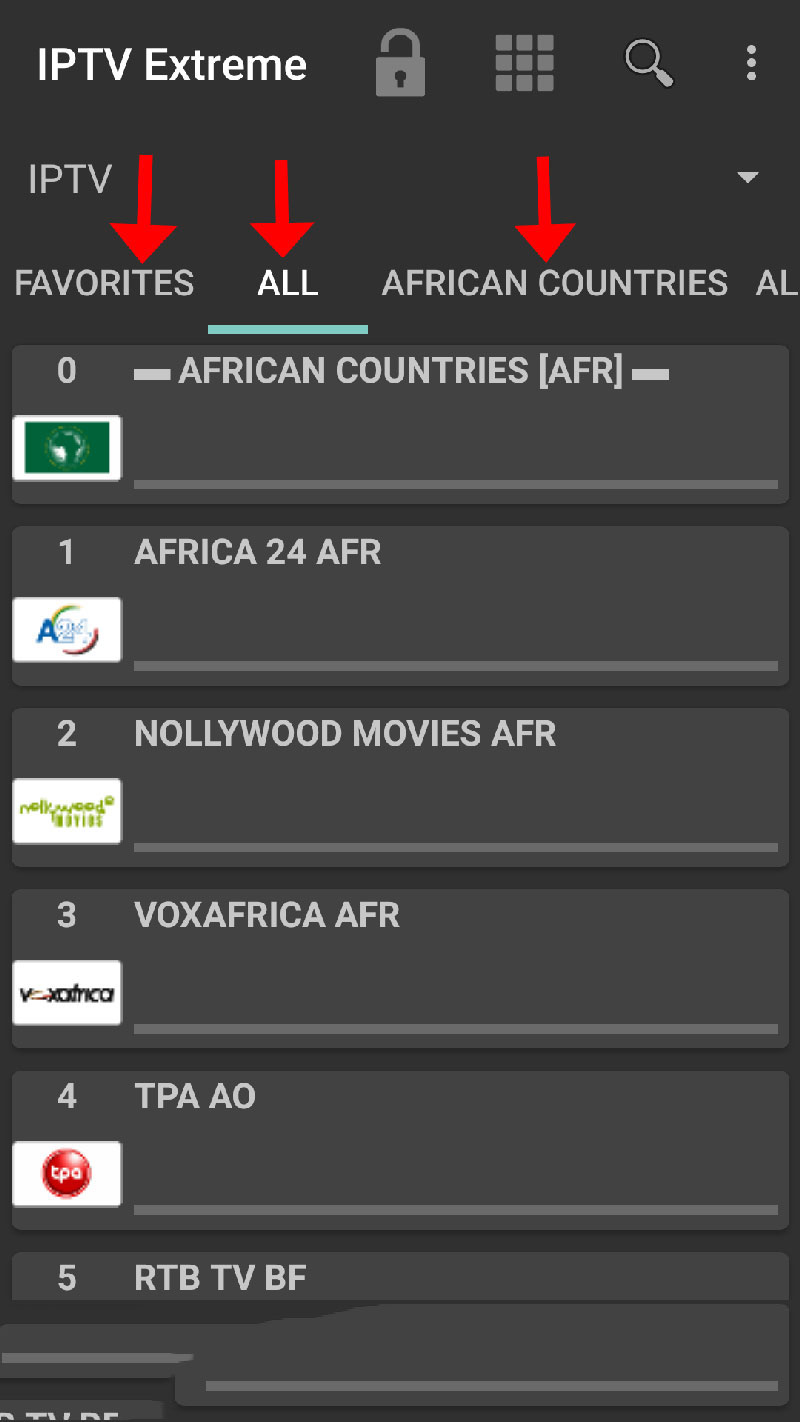Switch to the African Countries tab
This screenshot has height=1422, width=800.
555,283
